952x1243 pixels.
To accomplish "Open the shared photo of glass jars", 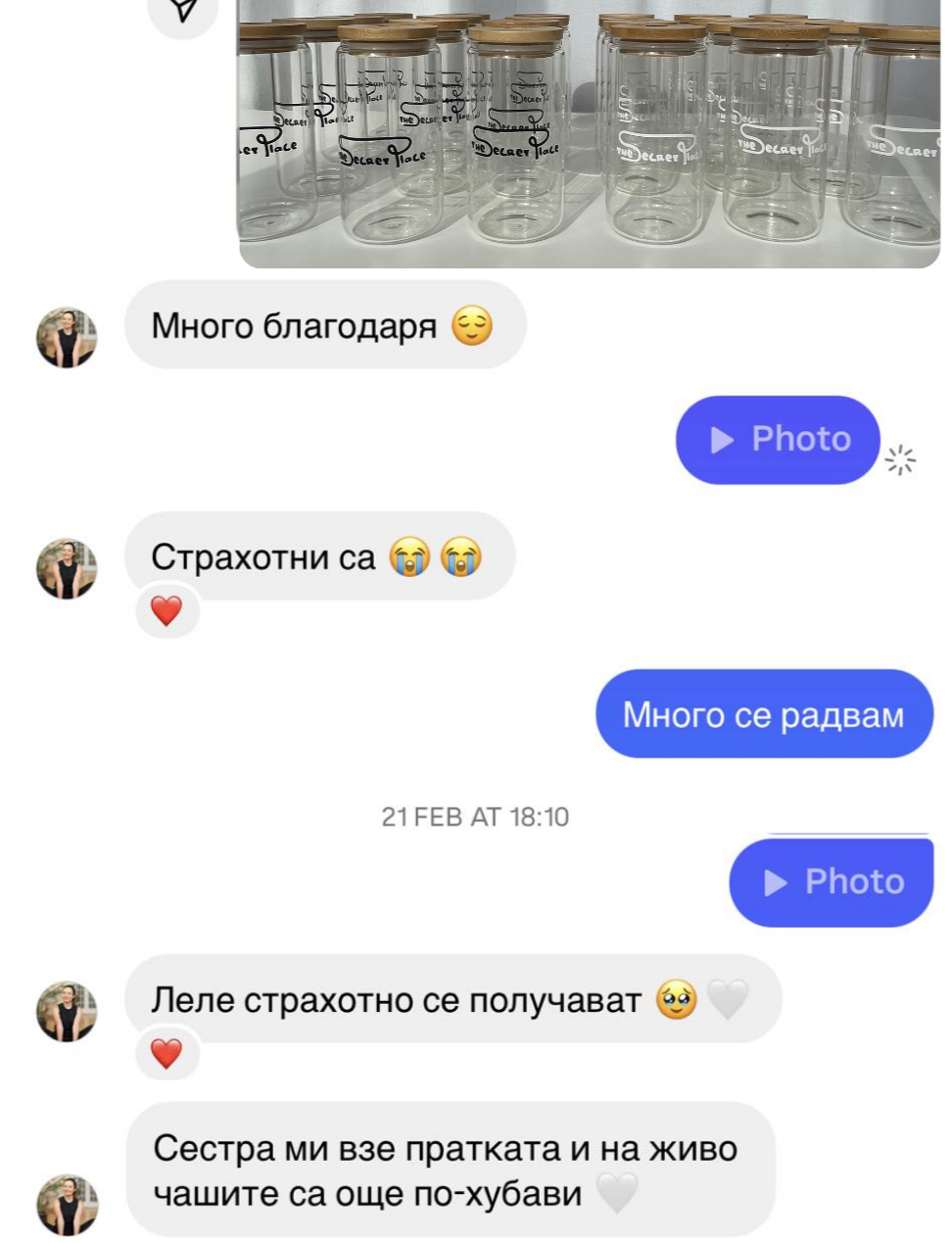I will [589, 132].
